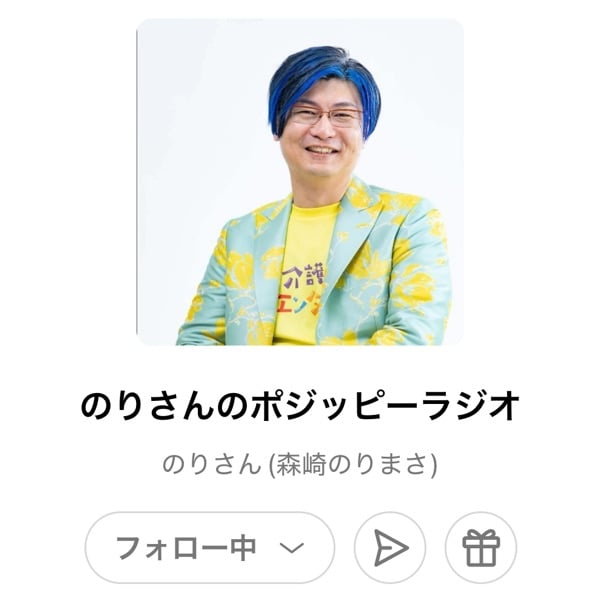Send a gift with the gift icon

481,548
